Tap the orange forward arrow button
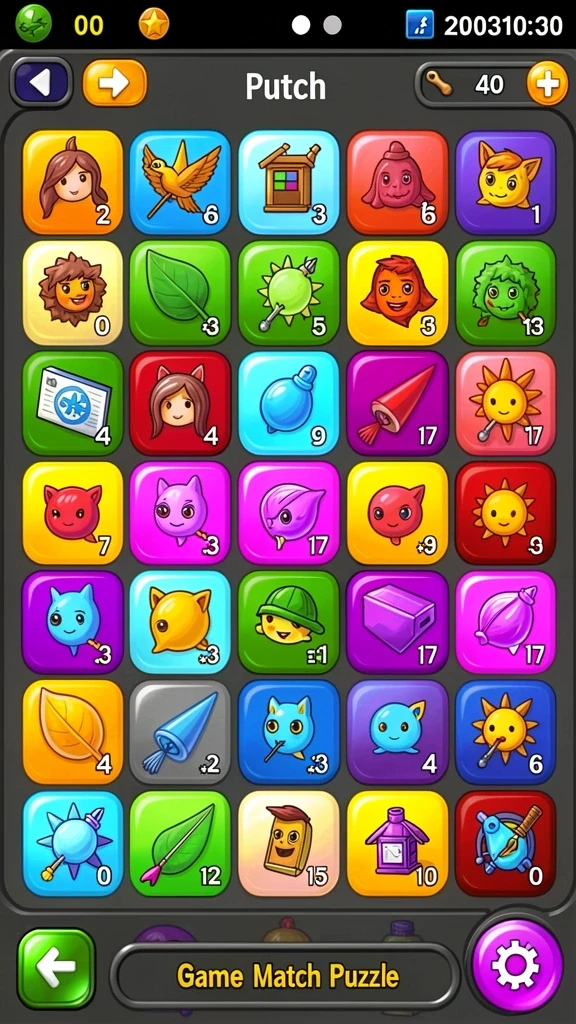 click(115, 83)
